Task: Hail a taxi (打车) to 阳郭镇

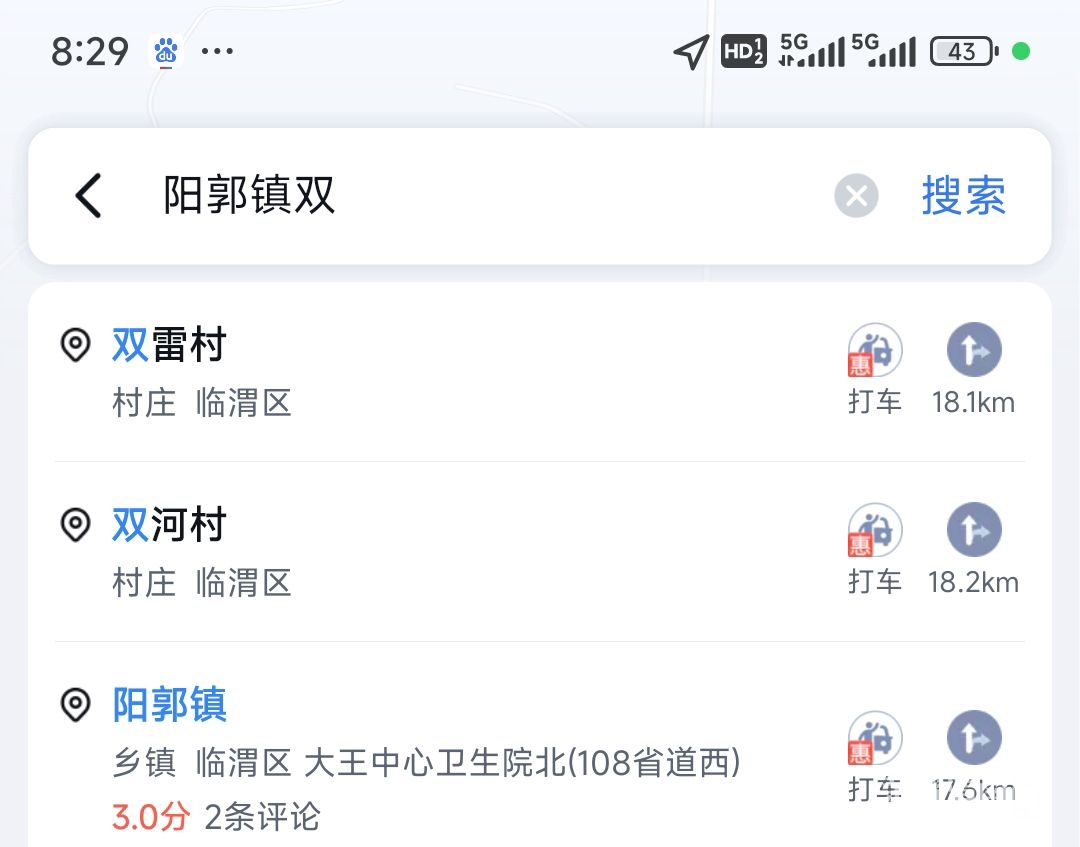Action: click(875, 757)
